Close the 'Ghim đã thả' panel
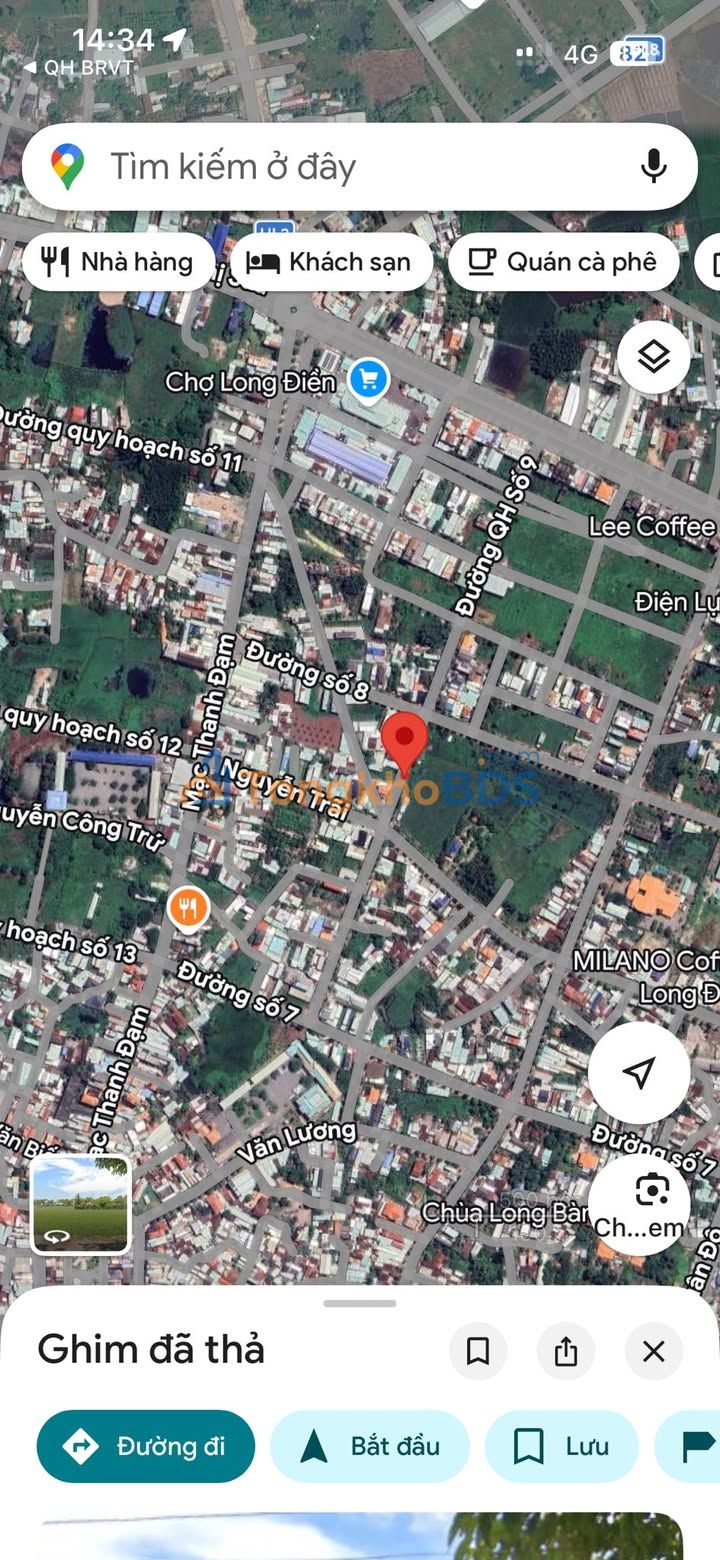 click(x=654, y=1352)
